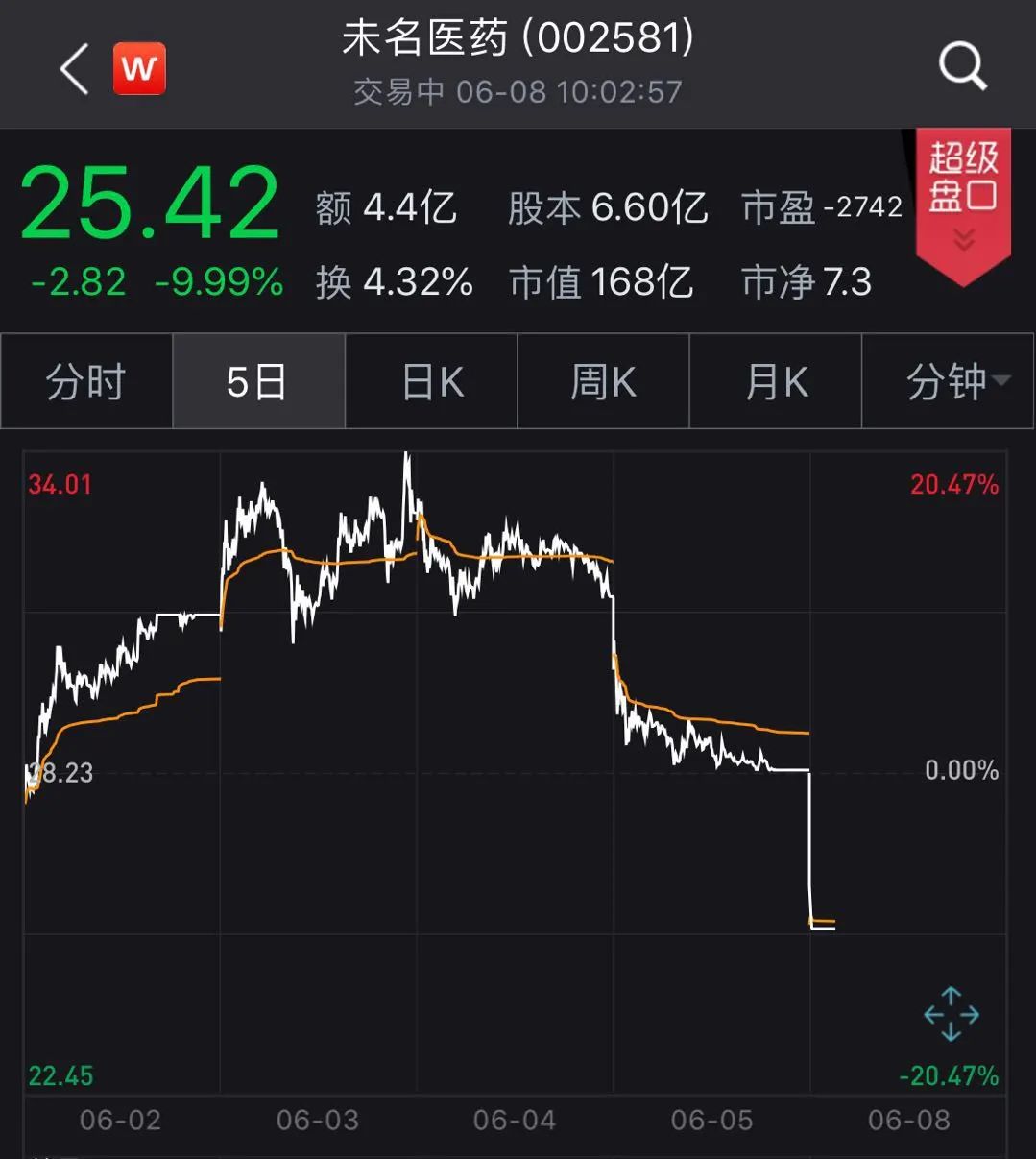Select the 5日 chart tab
The height and width of the screenshot is (1159, 1036).
point(257,382)
